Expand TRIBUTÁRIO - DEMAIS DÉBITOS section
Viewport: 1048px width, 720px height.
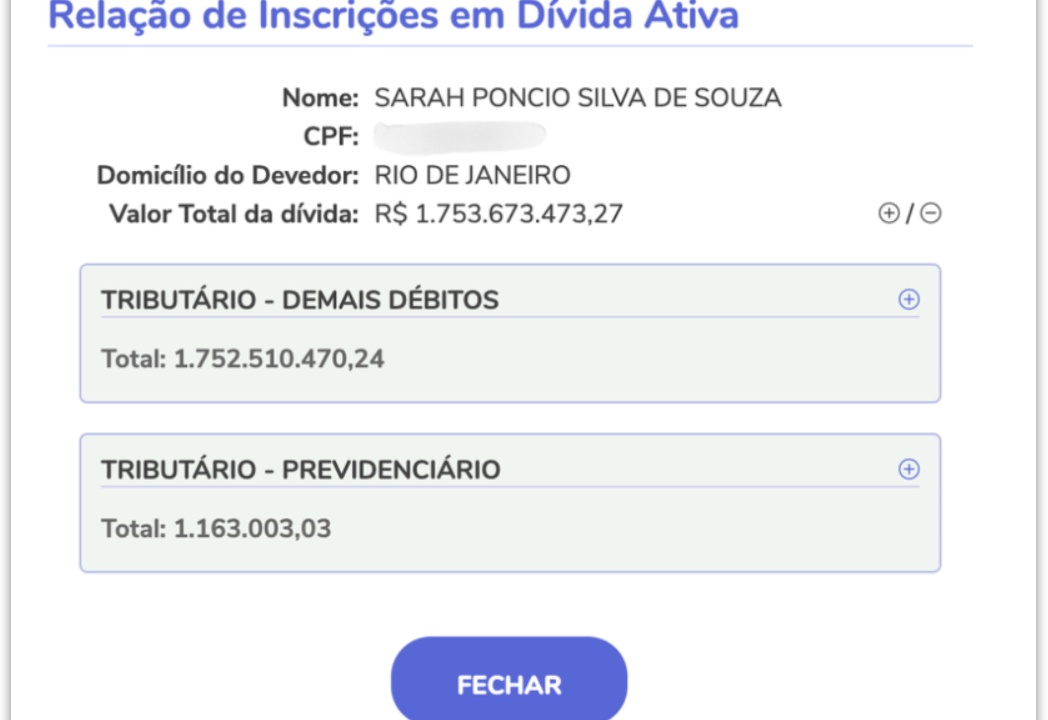coord(908,299)
